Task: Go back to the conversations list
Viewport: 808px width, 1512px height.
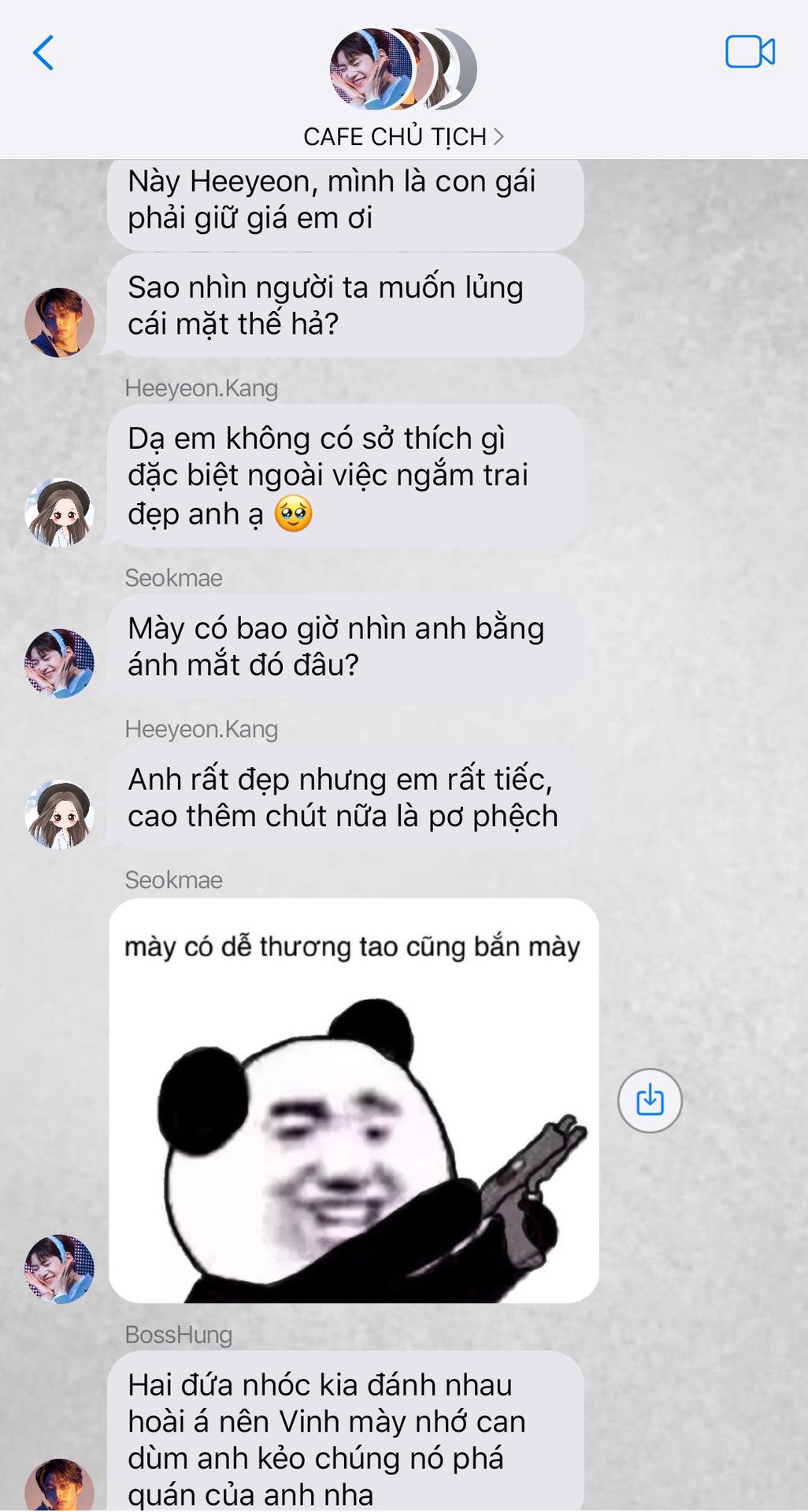Action: click(43, 53)
